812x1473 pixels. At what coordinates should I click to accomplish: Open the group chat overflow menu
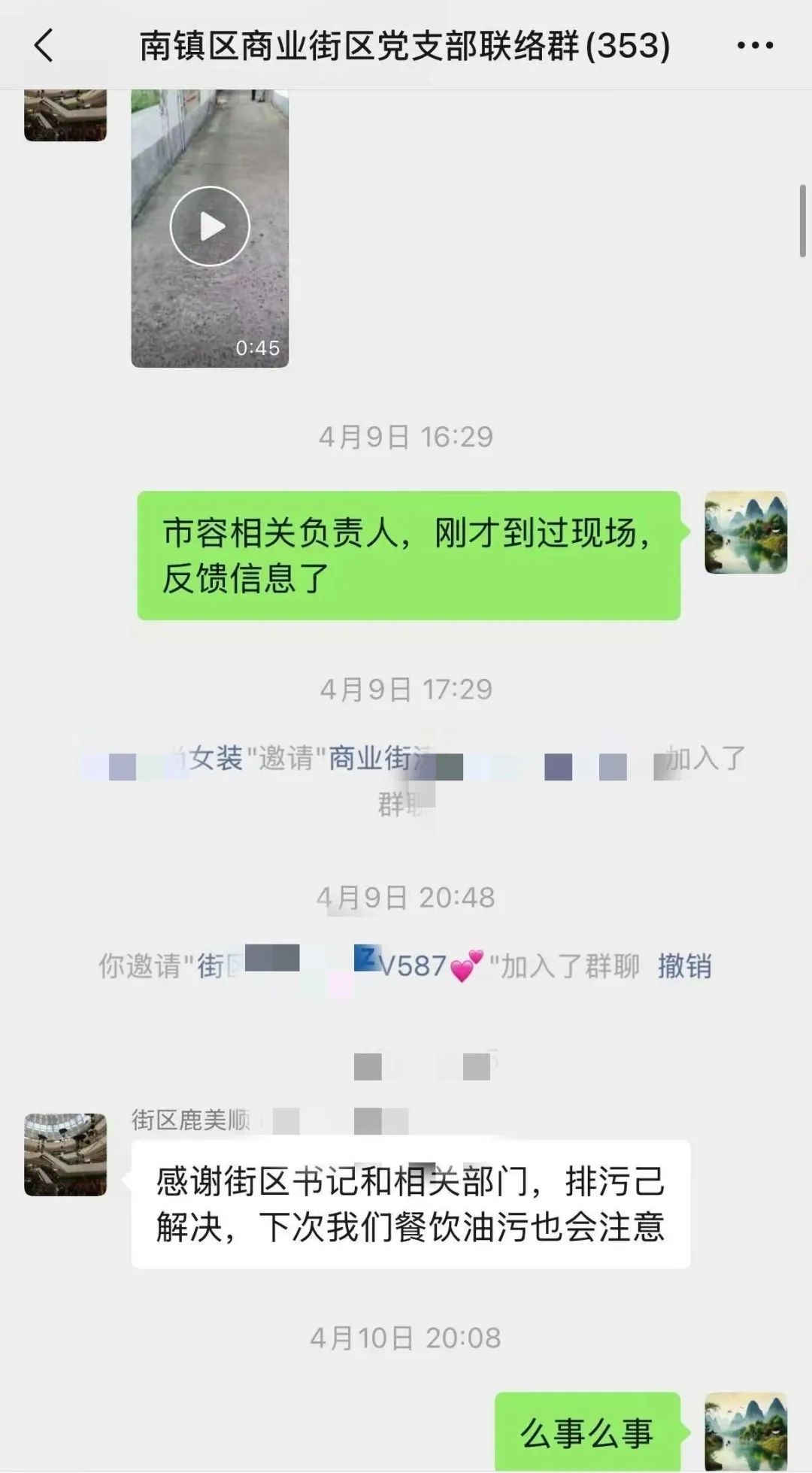[x=754, y=46]
